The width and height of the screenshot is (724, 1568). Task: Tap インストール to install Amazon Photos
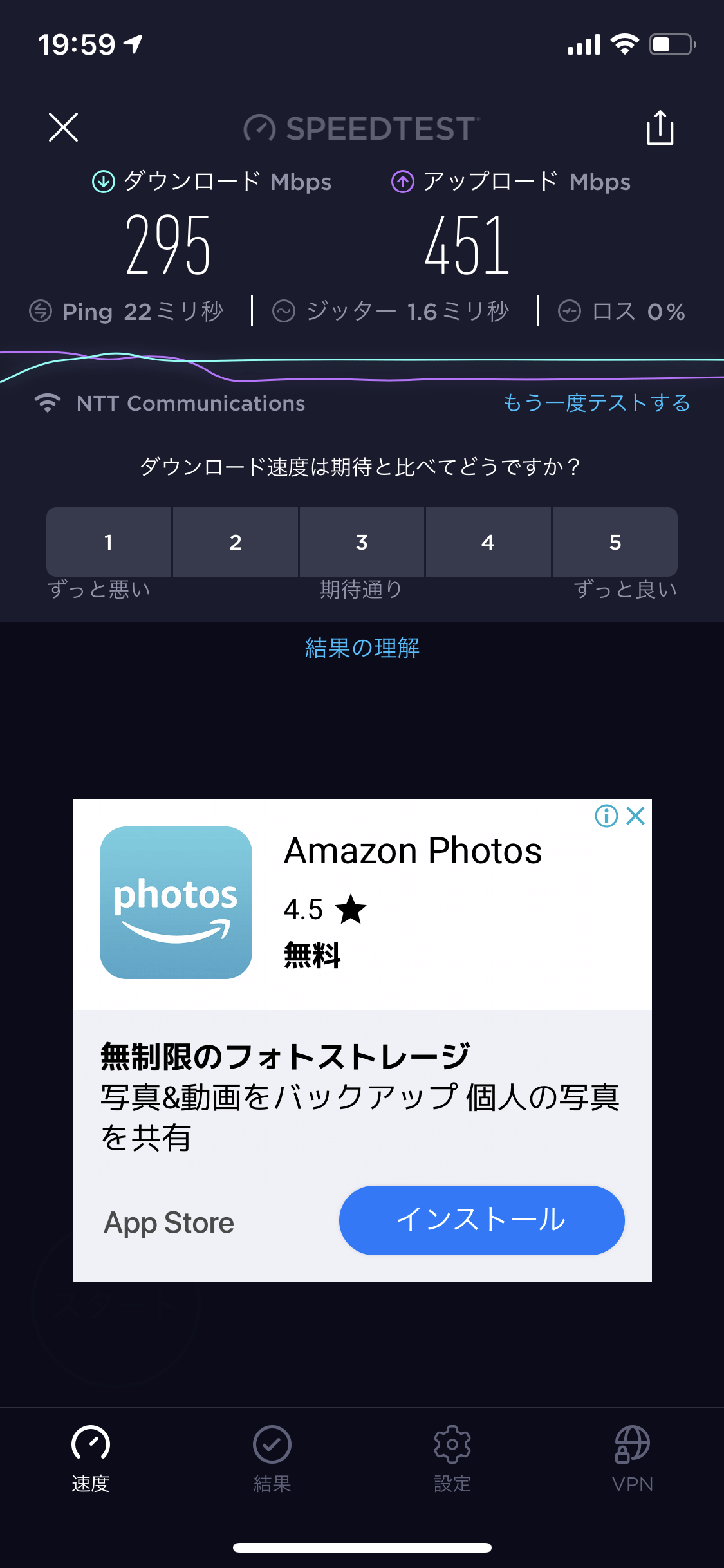pos(481,1220)
